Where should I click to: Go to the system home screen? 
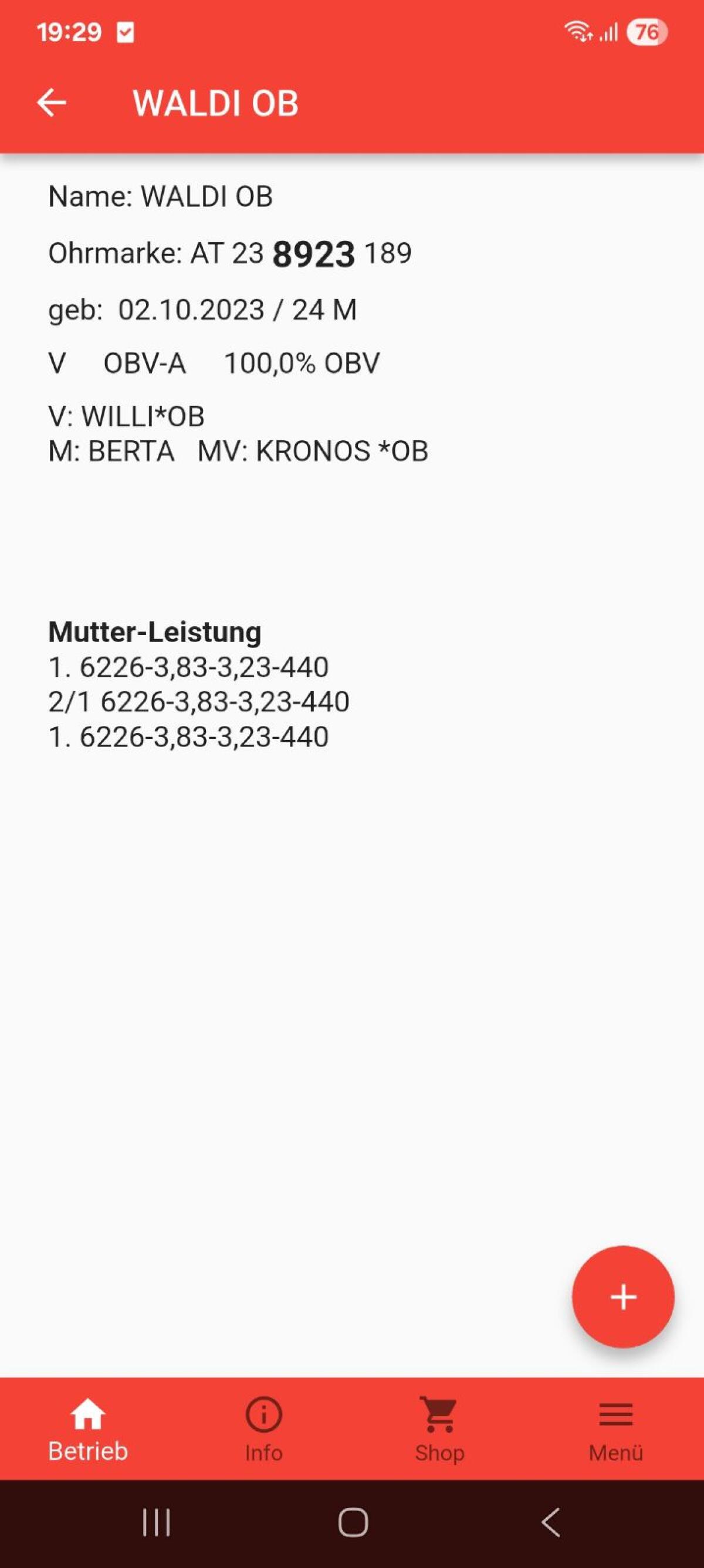[353, 1522]
